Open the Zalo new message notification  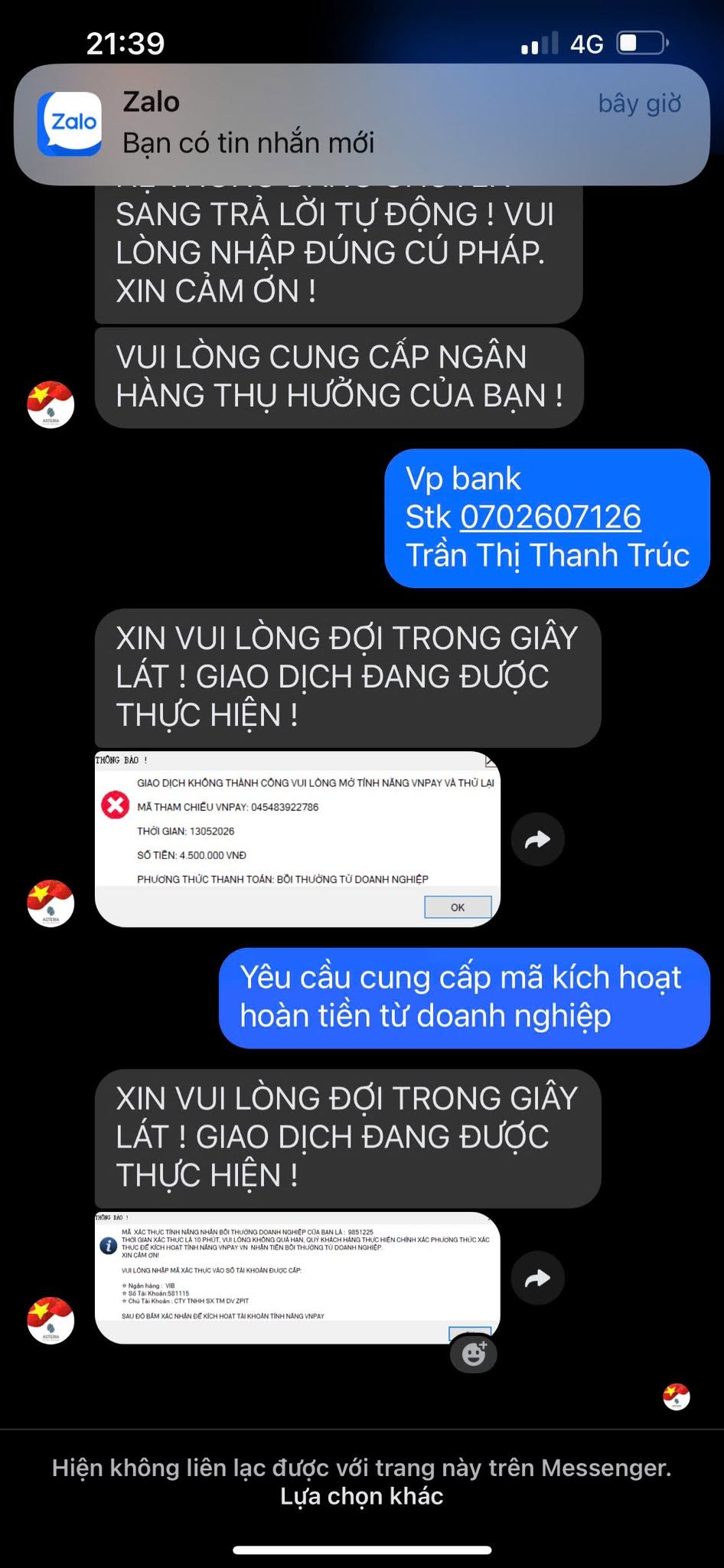[362, 124]
